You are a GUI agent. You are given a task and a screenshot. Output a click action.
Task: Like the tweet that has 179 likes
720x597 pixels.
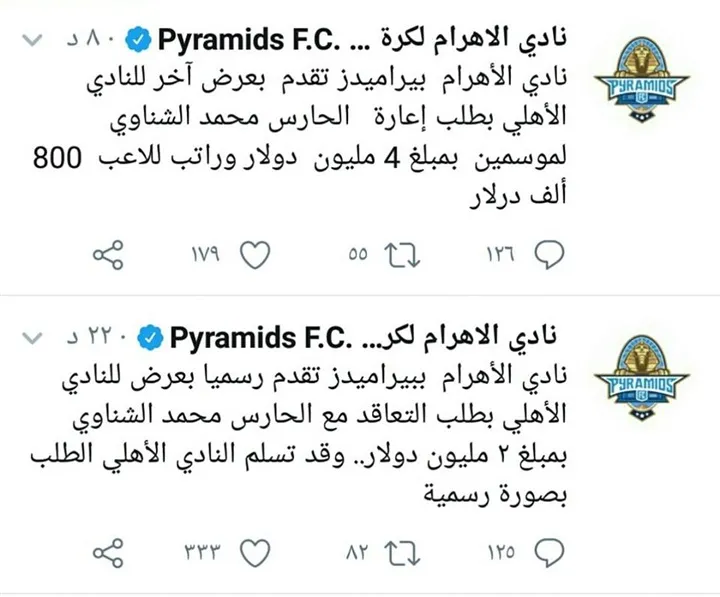(x=256, y=256)
